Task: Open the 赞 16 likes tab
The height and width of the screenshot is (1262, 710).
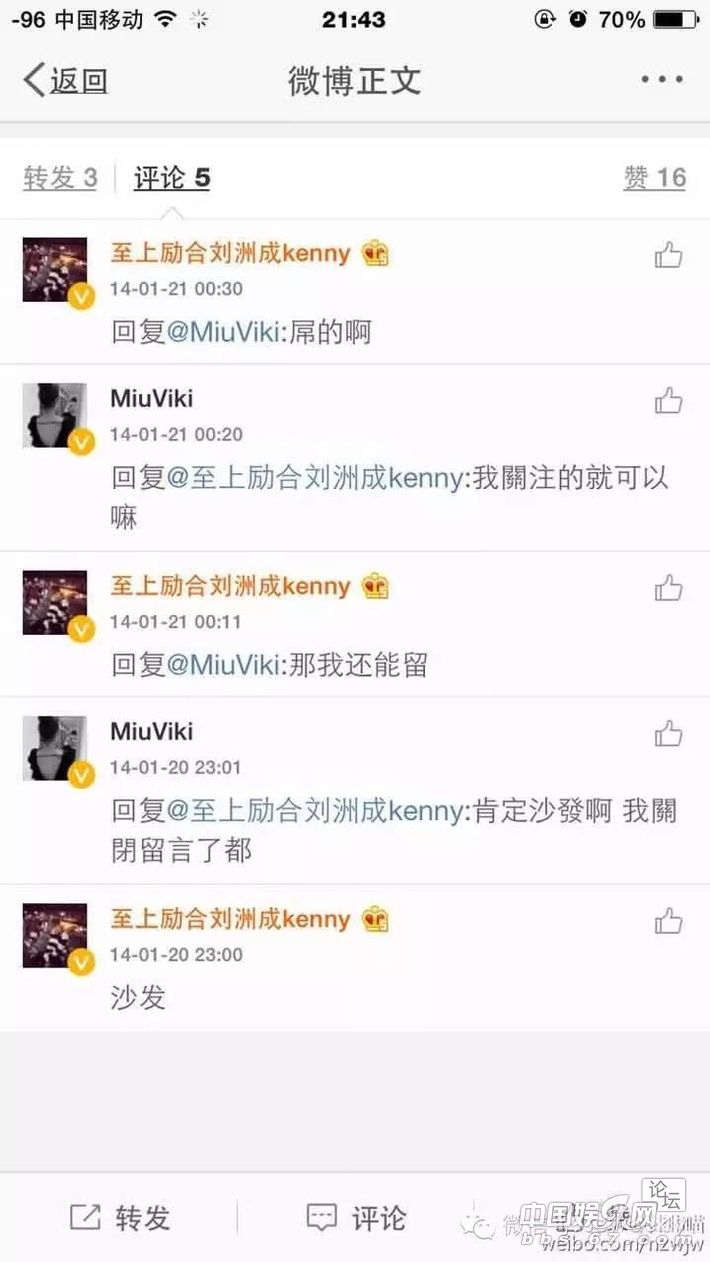Action: (654, 178)
